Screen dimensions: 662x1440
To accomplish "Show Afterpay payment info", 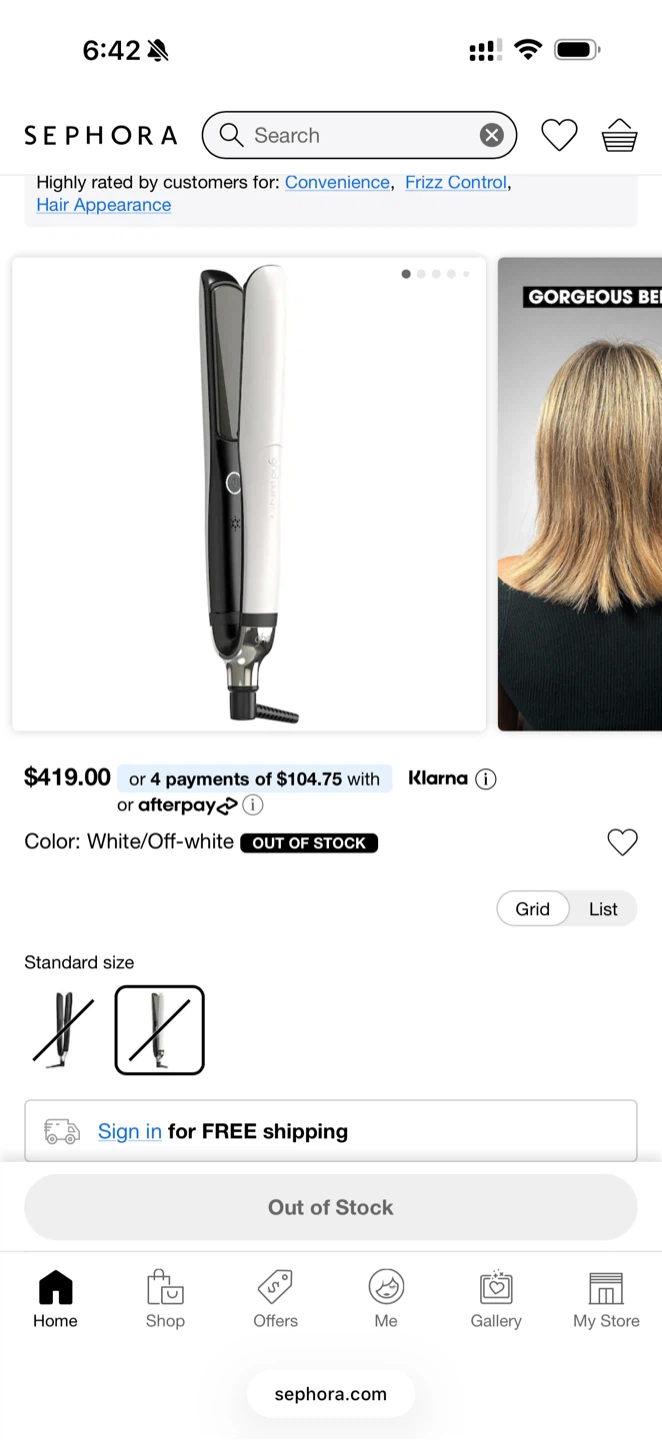I will 253,805.
